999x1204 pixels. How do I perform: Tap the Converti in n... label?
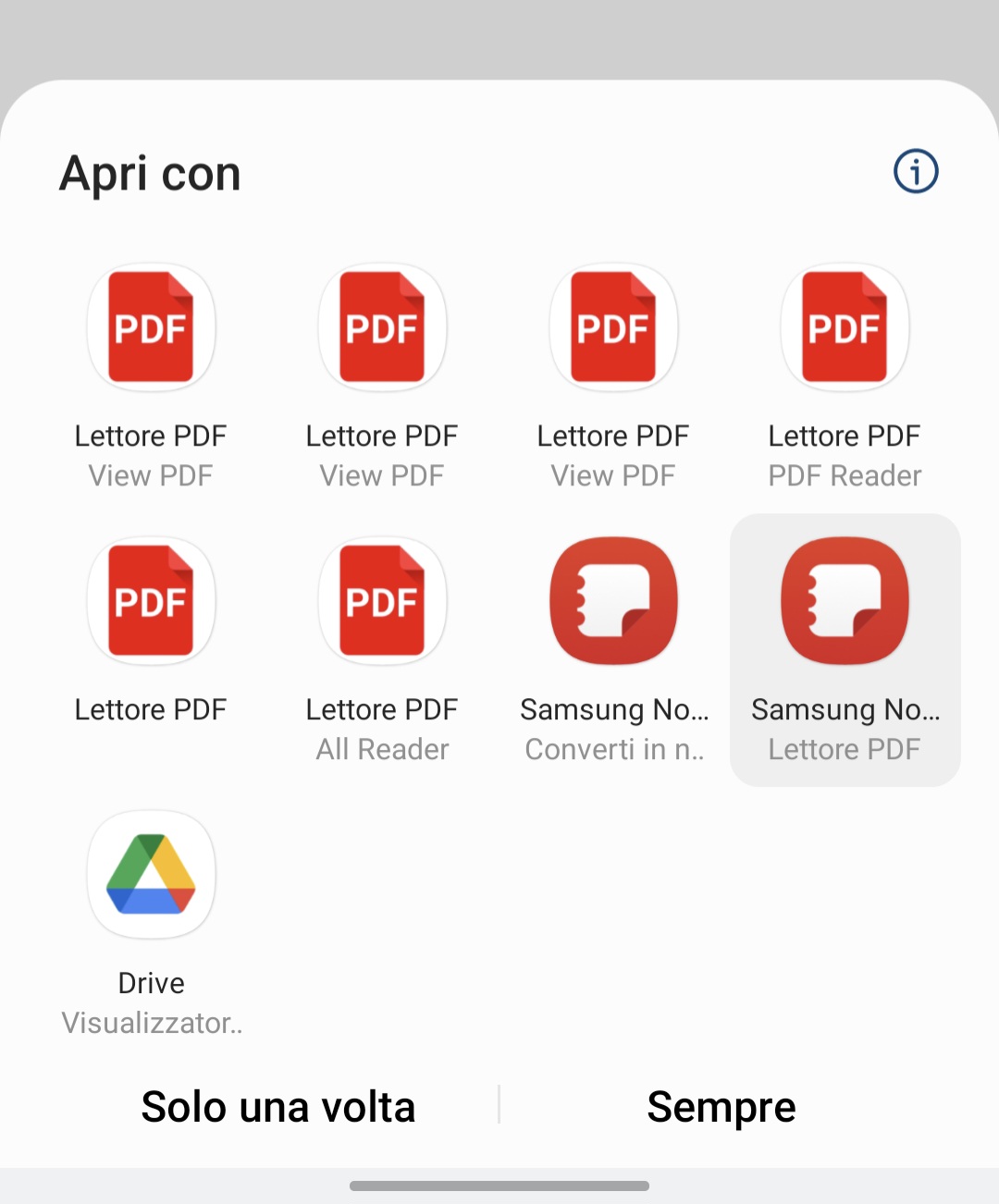613,749
